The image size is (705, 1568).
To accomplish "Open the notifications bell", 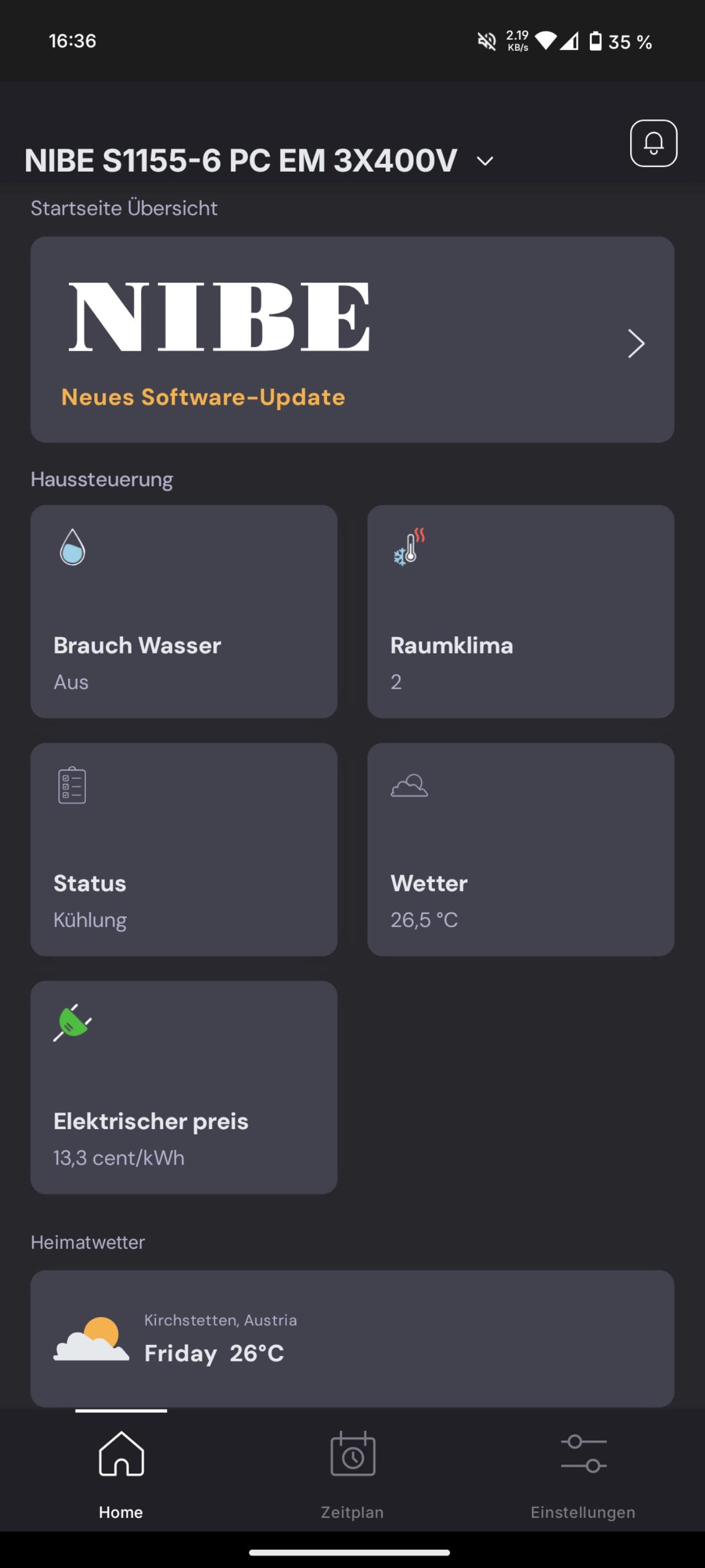I will click(x=653, y=143).
